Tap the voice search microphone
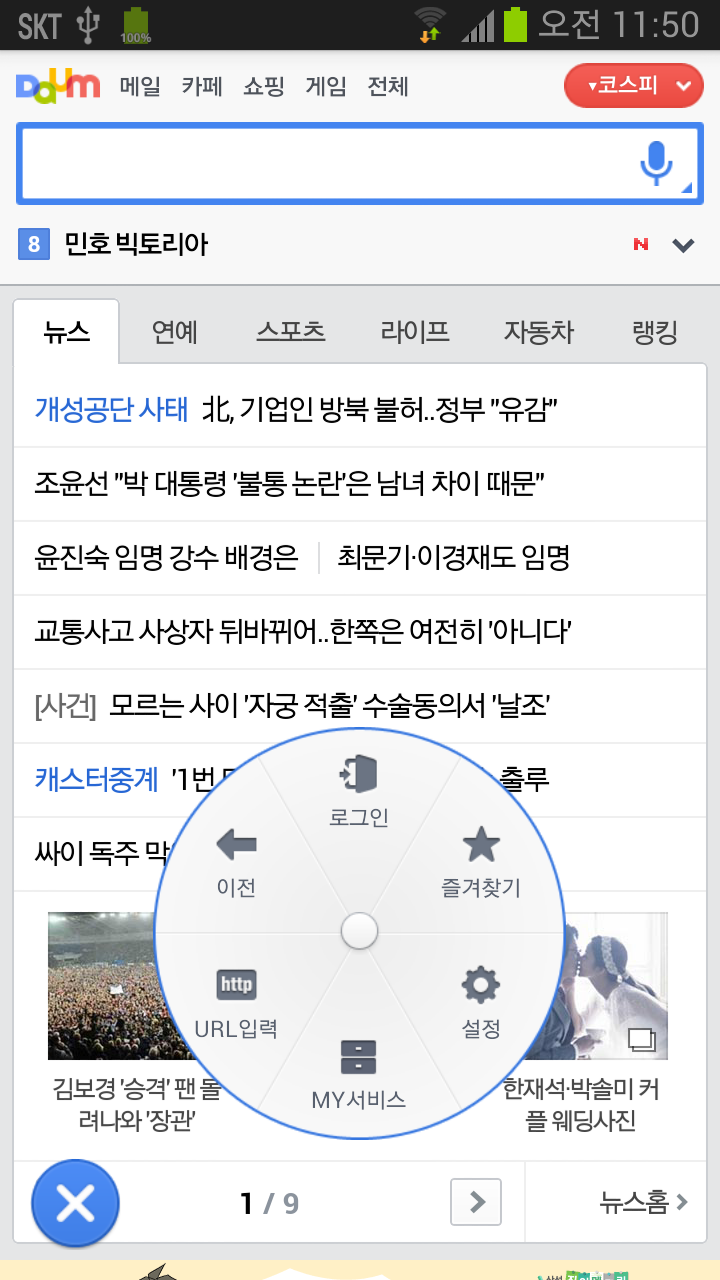 pyautogui.click(x=657, y=163)
